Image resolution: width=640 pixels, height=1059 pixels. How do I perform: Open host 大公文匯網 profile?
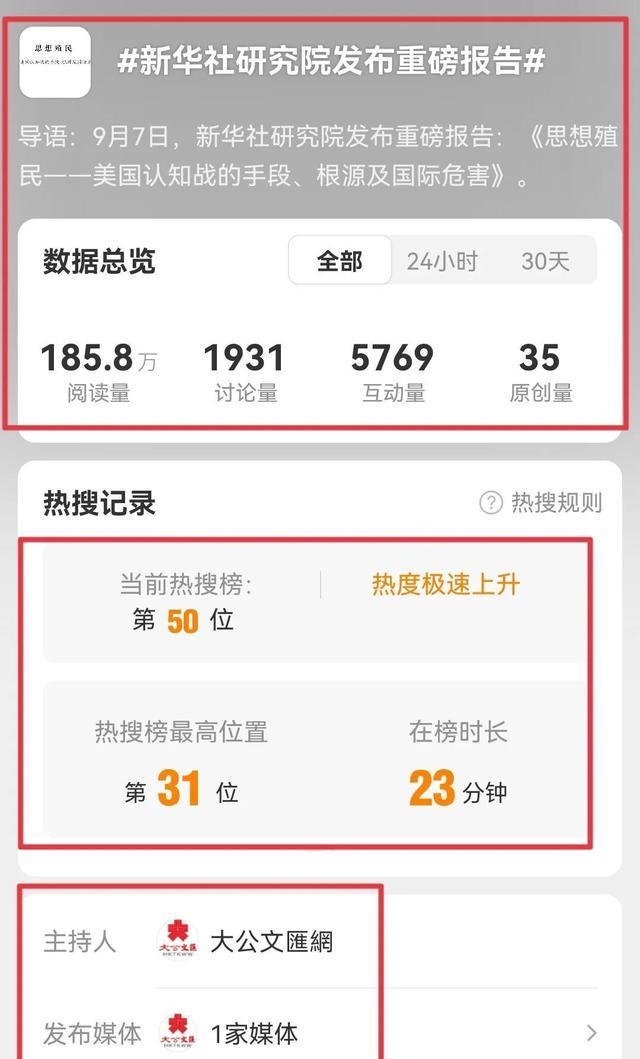click(270, 941)
